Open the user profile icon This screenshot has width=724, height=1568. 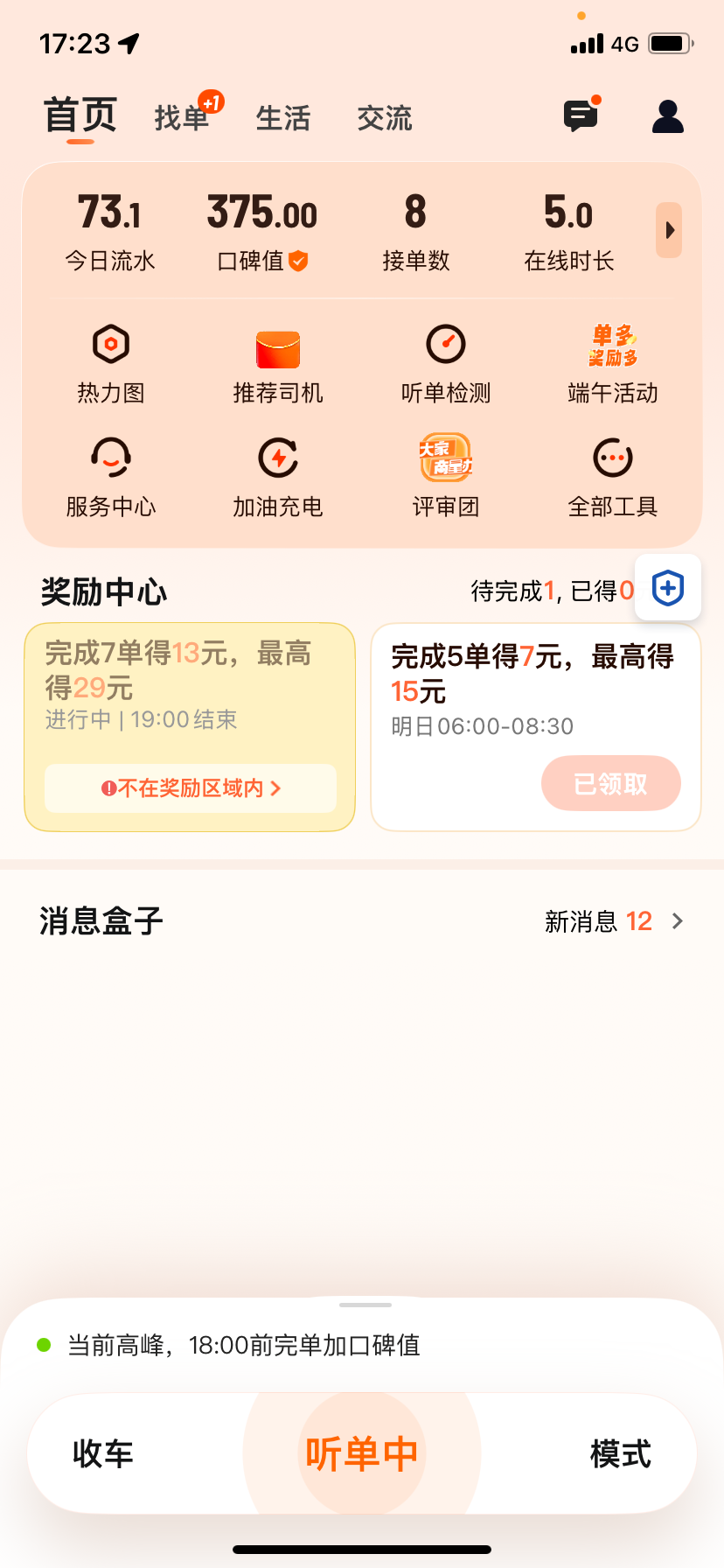[668, 115]
